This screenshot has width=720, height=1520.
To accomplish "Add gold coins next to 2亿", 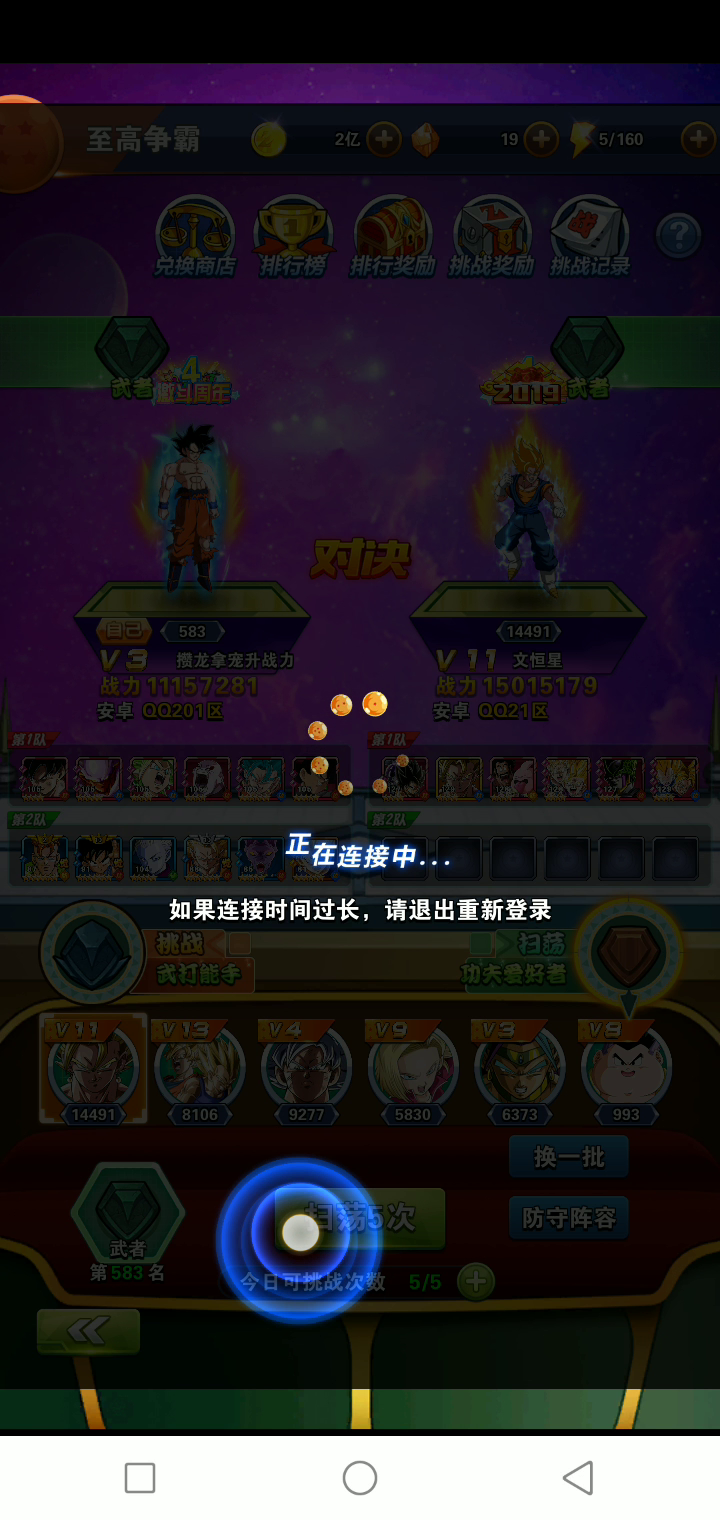I will 384,139.
